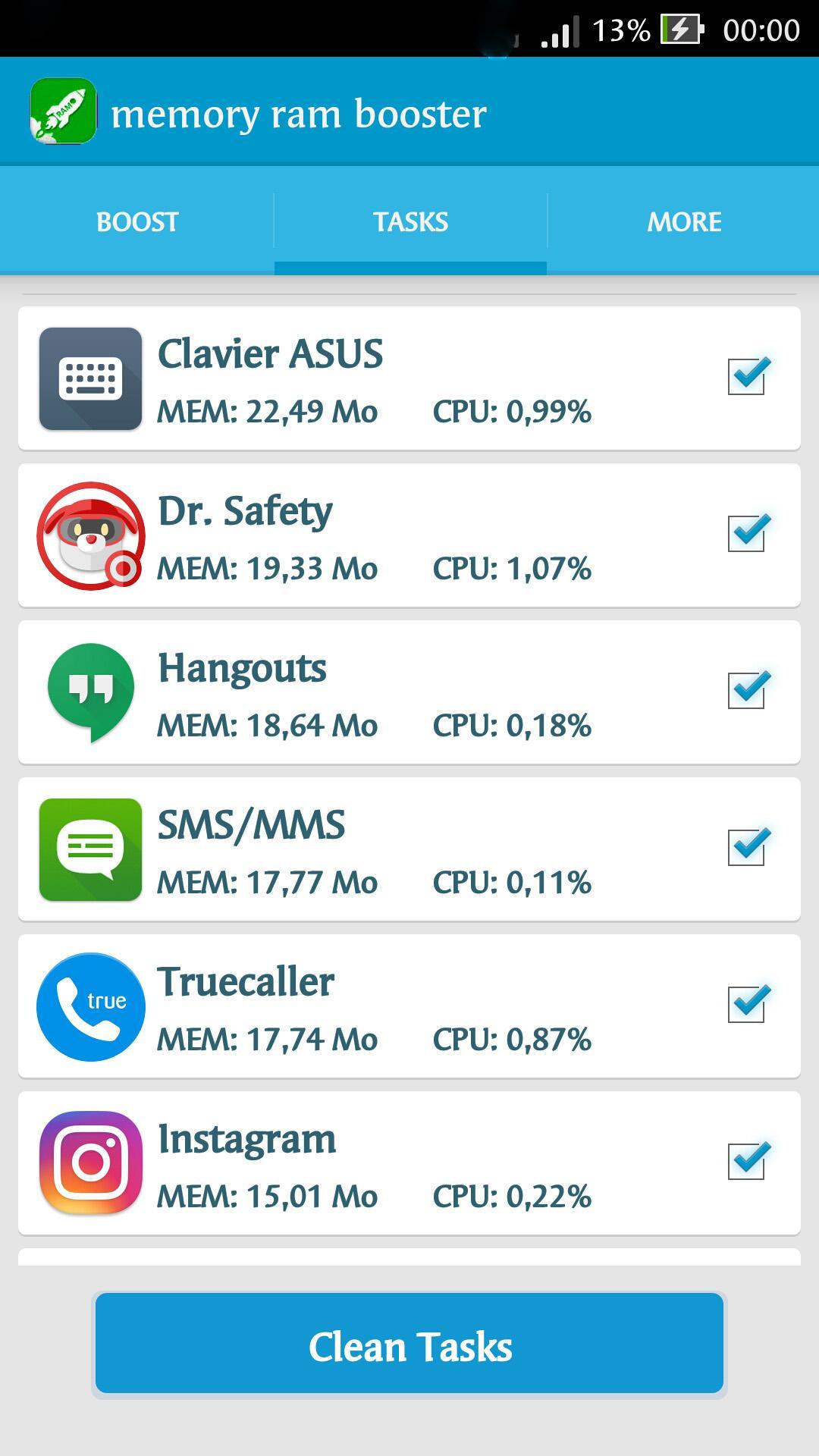Uncheck the Clavier ASUS checkbox
This screenshot has width=819, height=1456.
pyautogui.click(x=748, y=376)
